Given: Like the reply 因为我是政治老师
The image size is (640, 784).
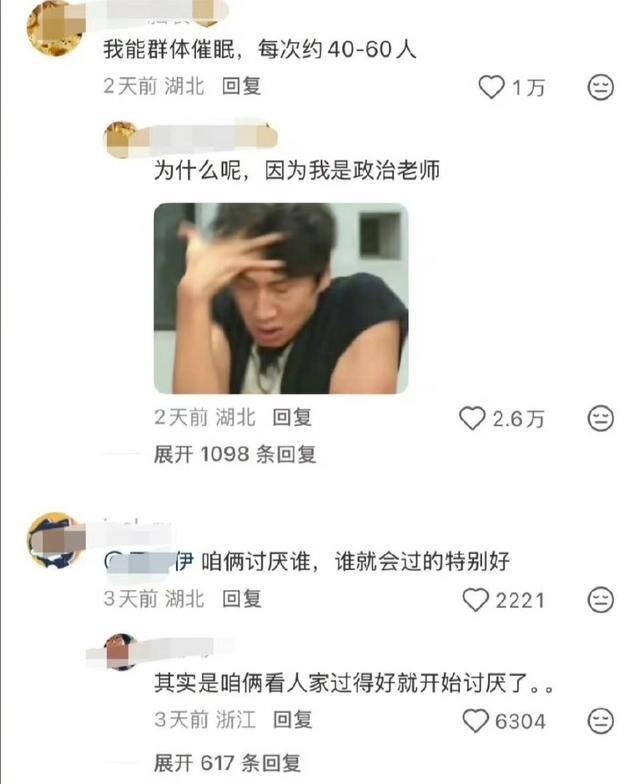Looking at the screenshot, I should click(472, 419).
